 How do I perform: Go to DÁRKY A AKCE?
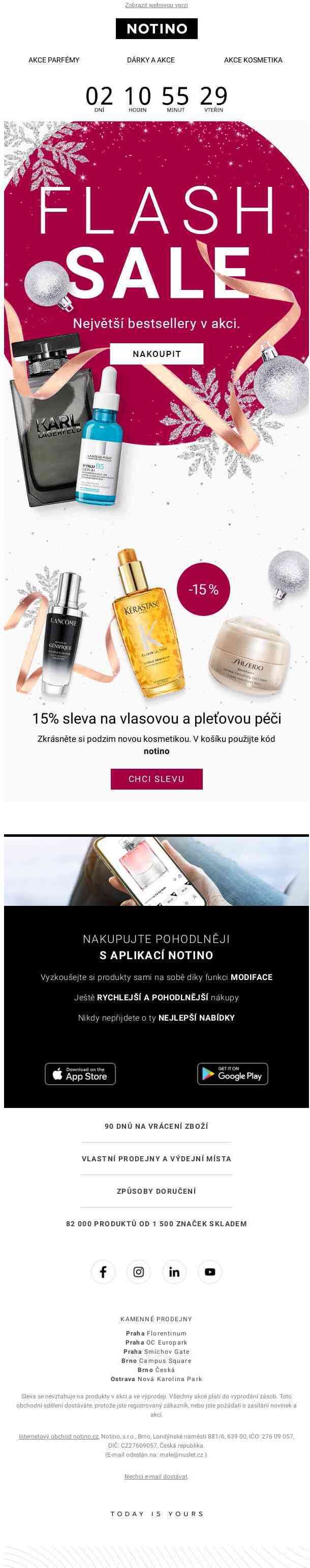pos(150,60)
